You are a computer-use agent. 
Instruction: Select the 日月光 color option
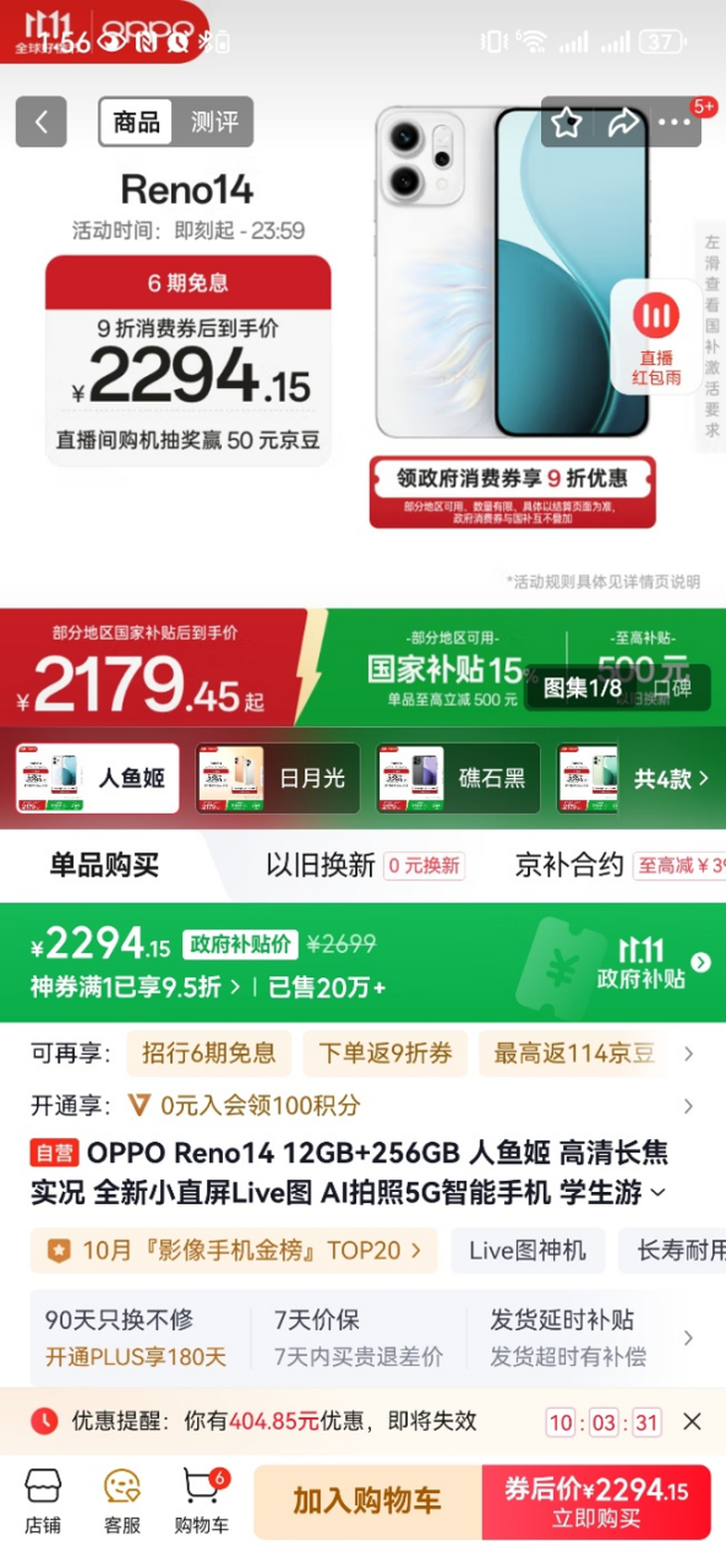tap(277, 778)
